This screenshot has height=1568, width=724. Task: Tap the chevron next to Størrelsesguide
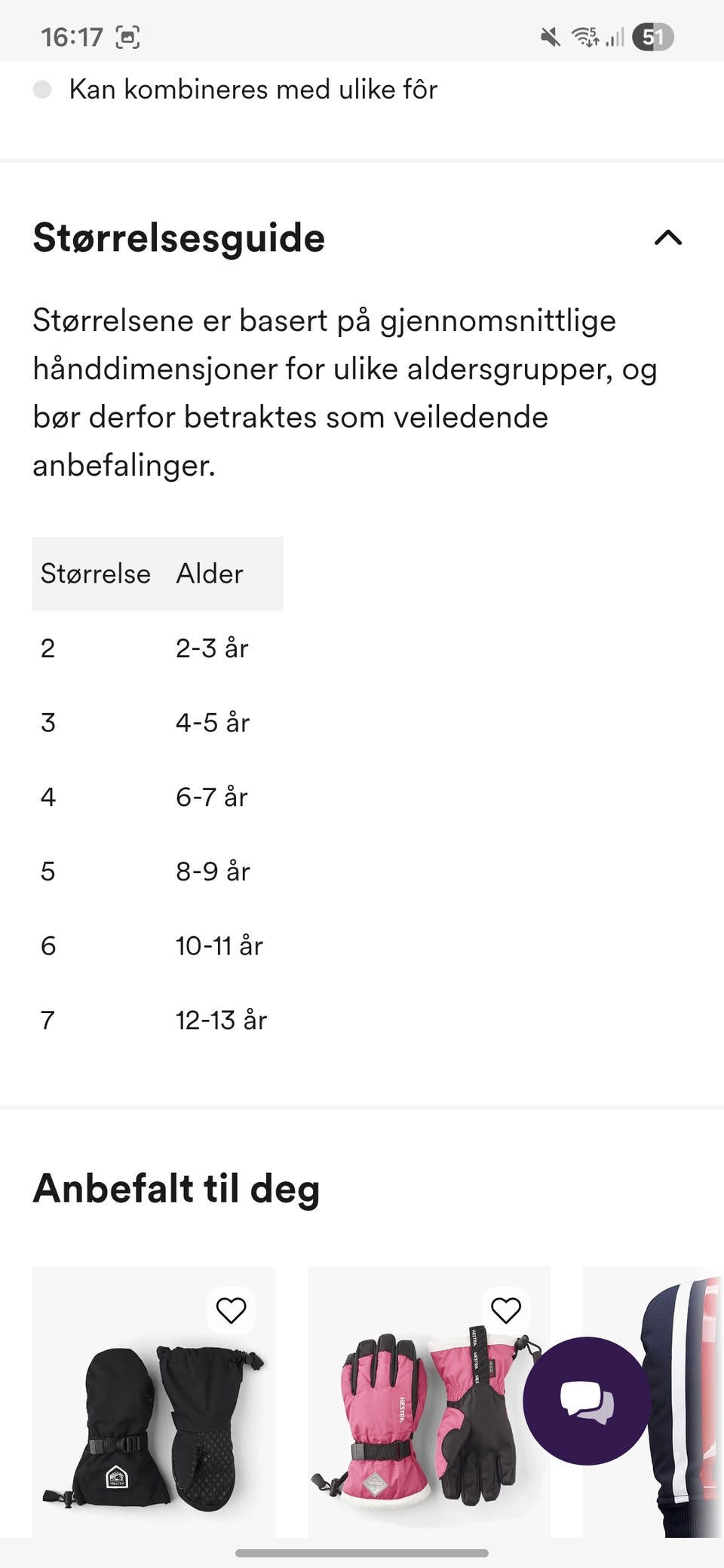670,238
